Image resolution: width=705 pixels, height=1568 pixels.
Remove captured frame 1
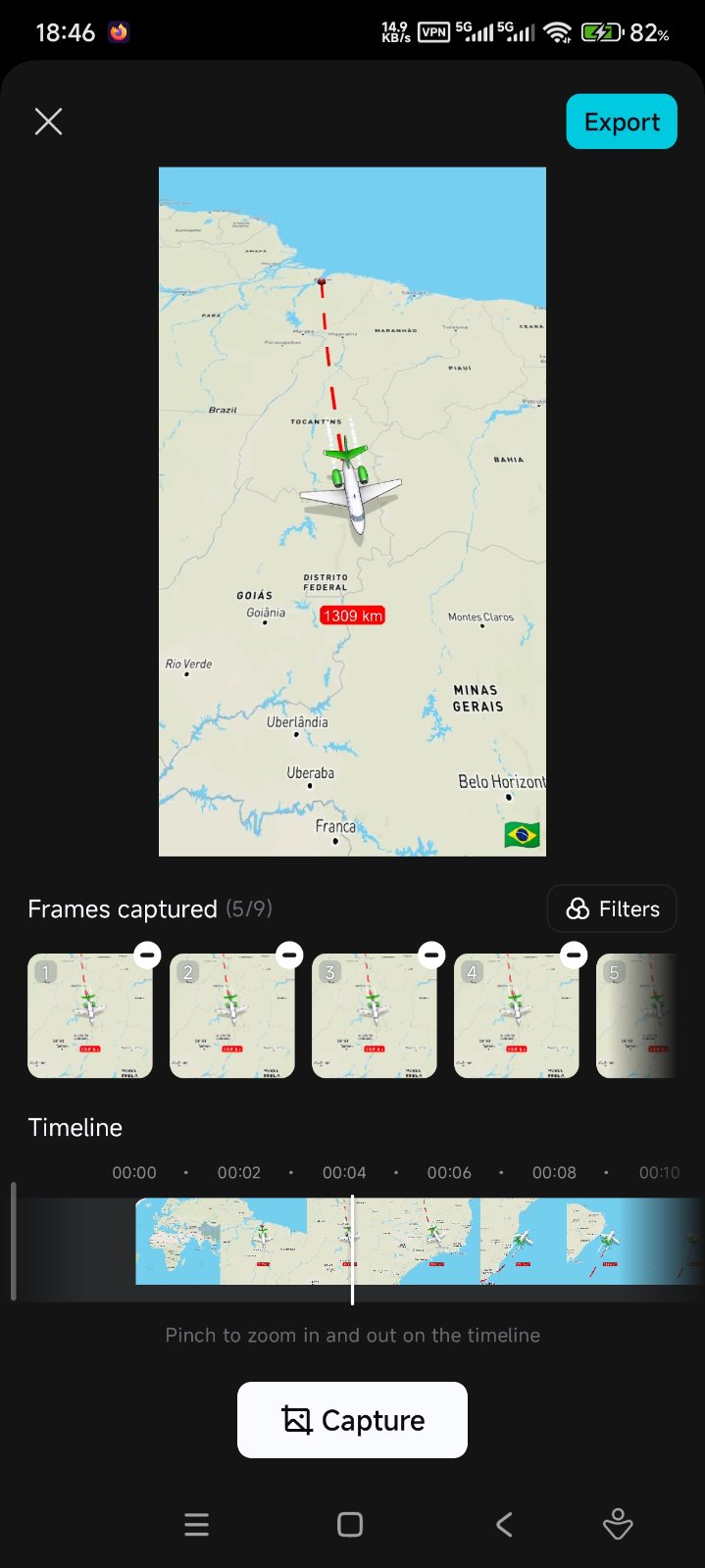[x=147, y=954]
